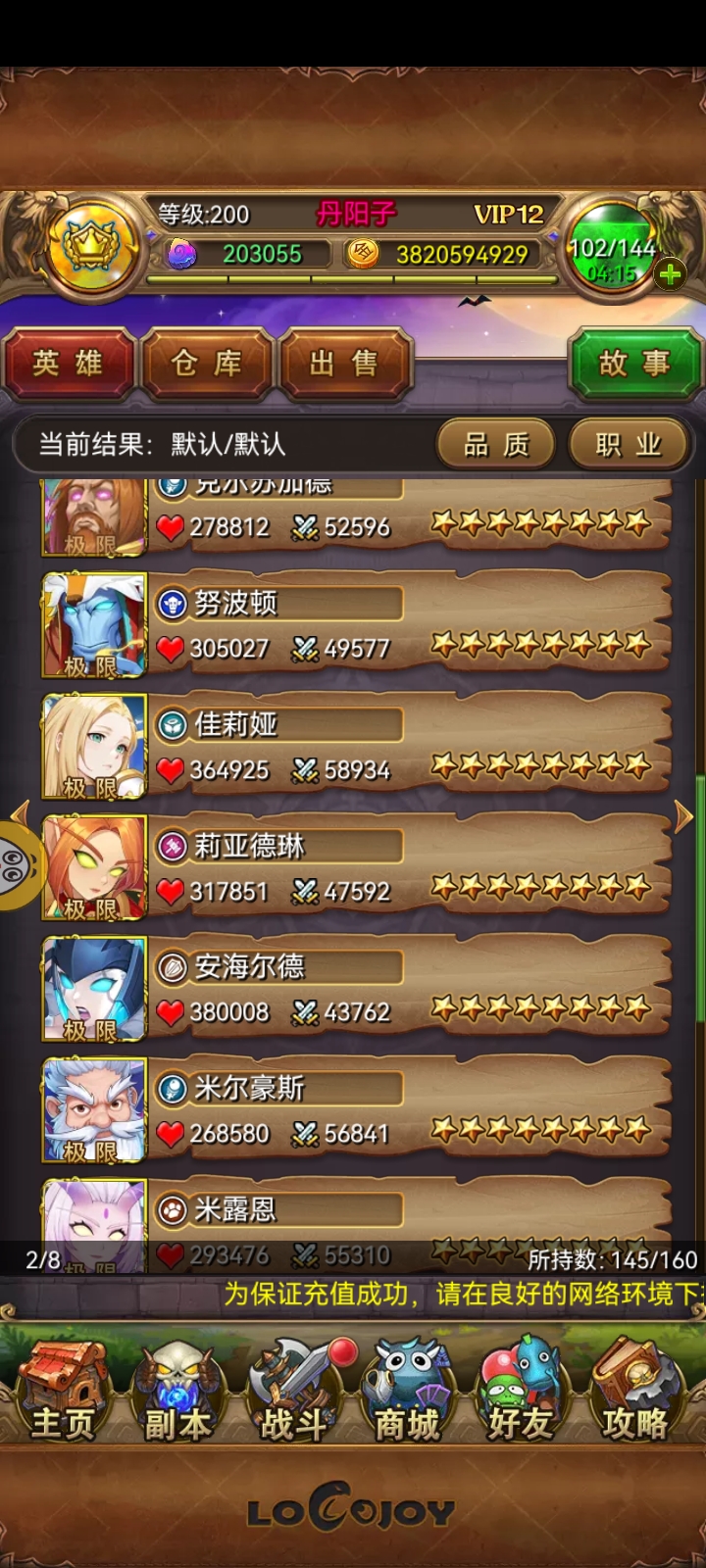This screenshot has height=1568, width=706.
Task: Open the 副本 dungeon section
Action: coord(178,1392)
